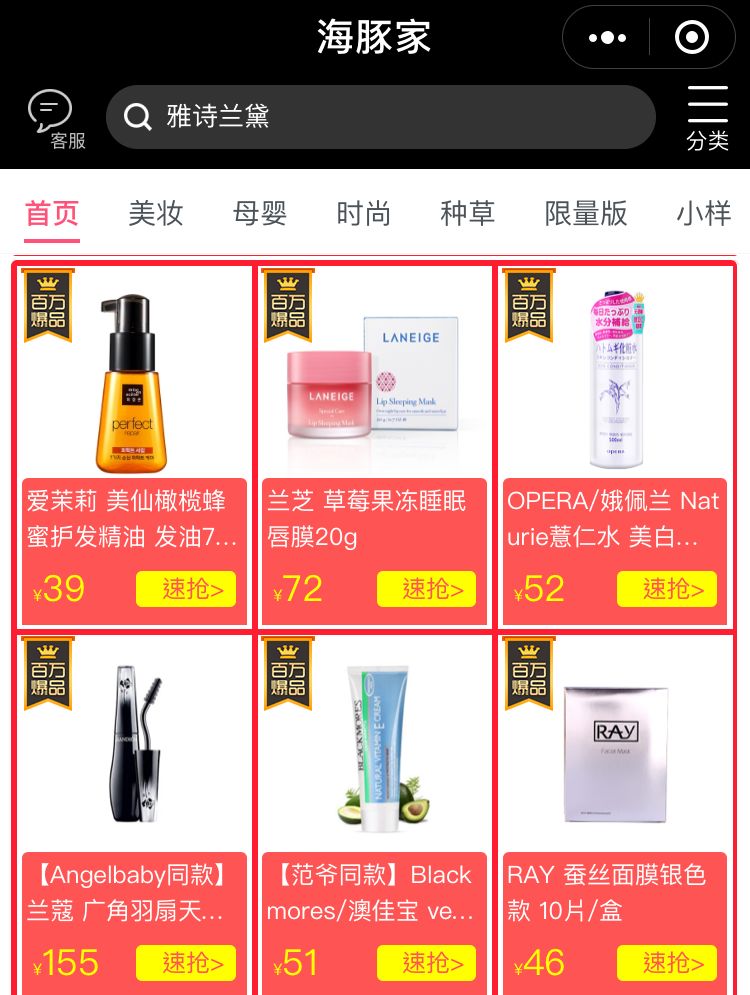Image resolution: width=750 pixels, height=995 pixels.
Task: Switch to the 母婴 tab
Action: [x=260, y=213]
